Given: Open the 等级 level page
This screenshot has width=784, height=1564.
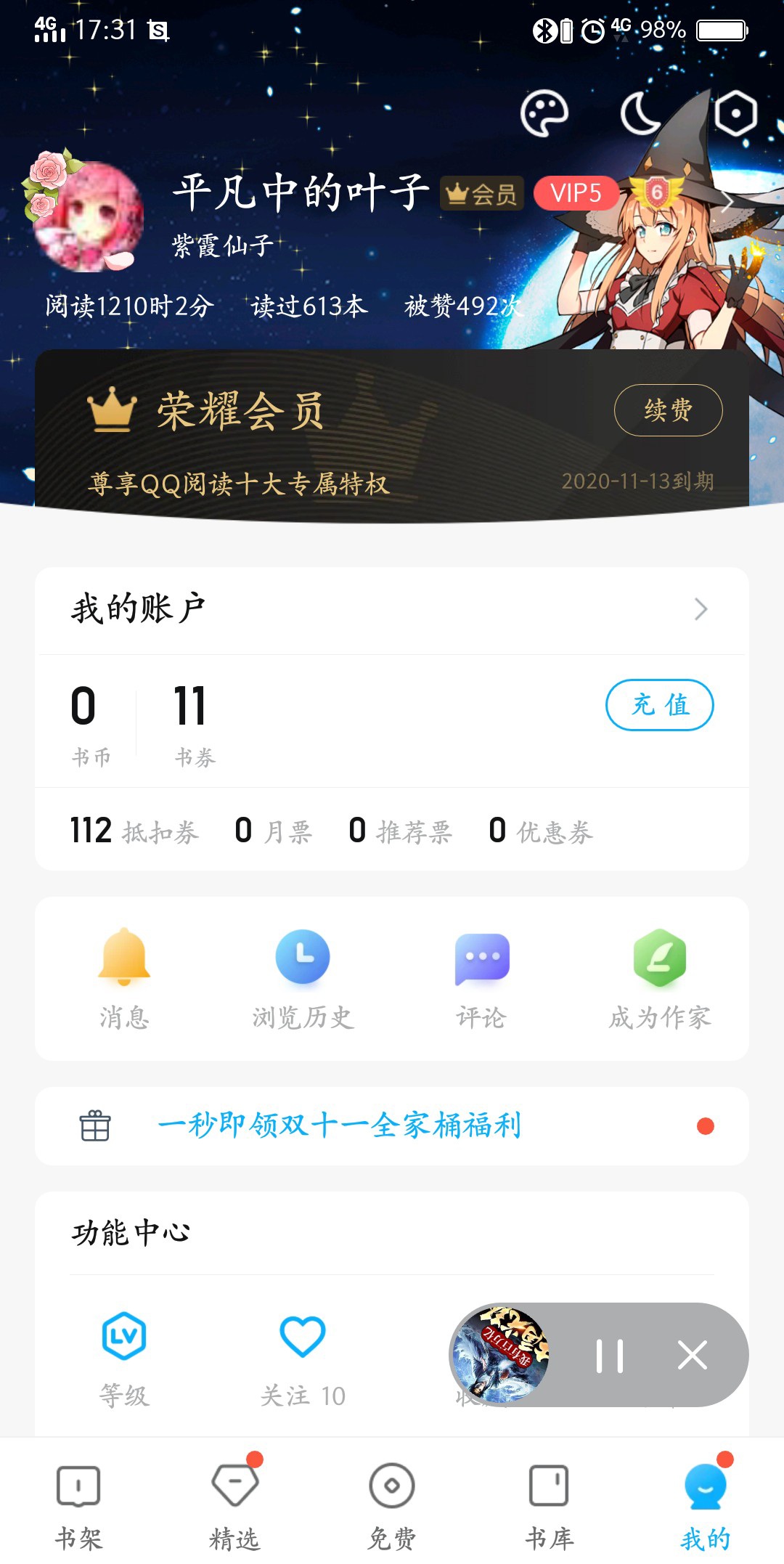Looking at the screenshot, I should [124, 1358].
